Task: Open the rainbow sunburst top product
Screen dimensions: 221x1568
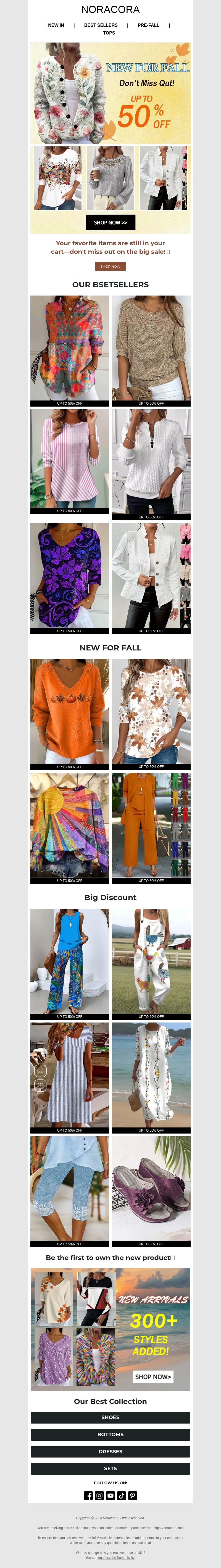Action: tap(70, 825)
